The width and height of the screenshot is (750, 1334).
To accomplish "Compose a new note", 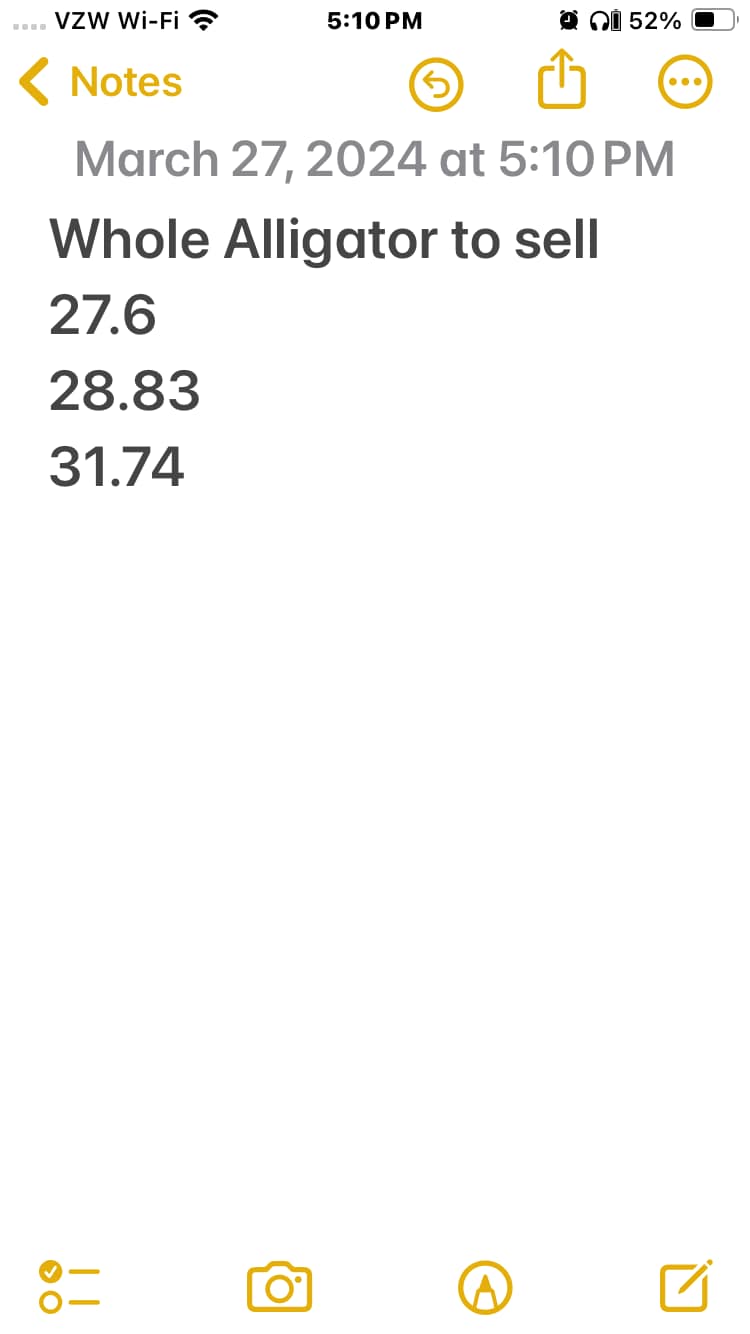I will [687, 1286].
